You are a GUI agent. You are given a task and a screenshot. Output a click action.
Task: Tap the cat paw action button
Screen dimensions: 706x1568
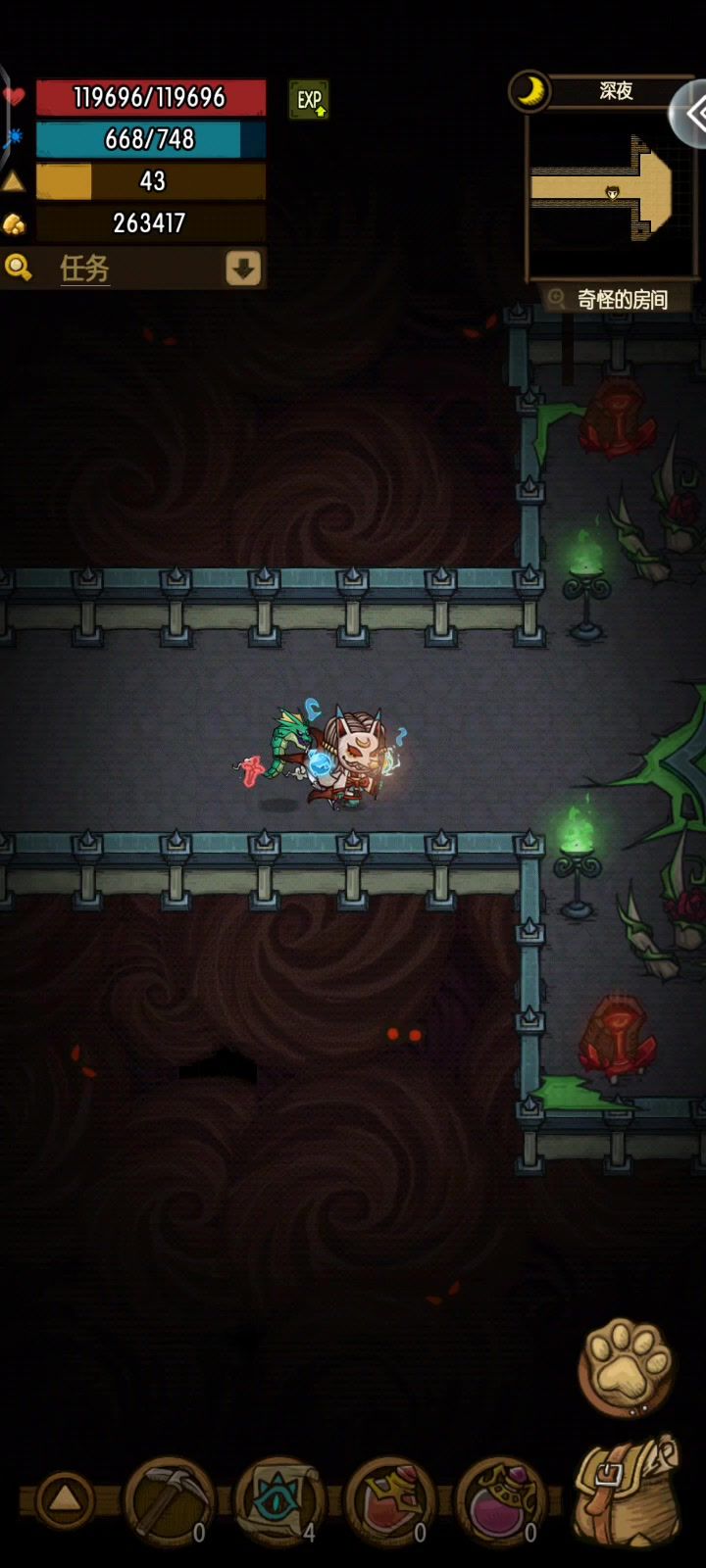[627, 1365]
